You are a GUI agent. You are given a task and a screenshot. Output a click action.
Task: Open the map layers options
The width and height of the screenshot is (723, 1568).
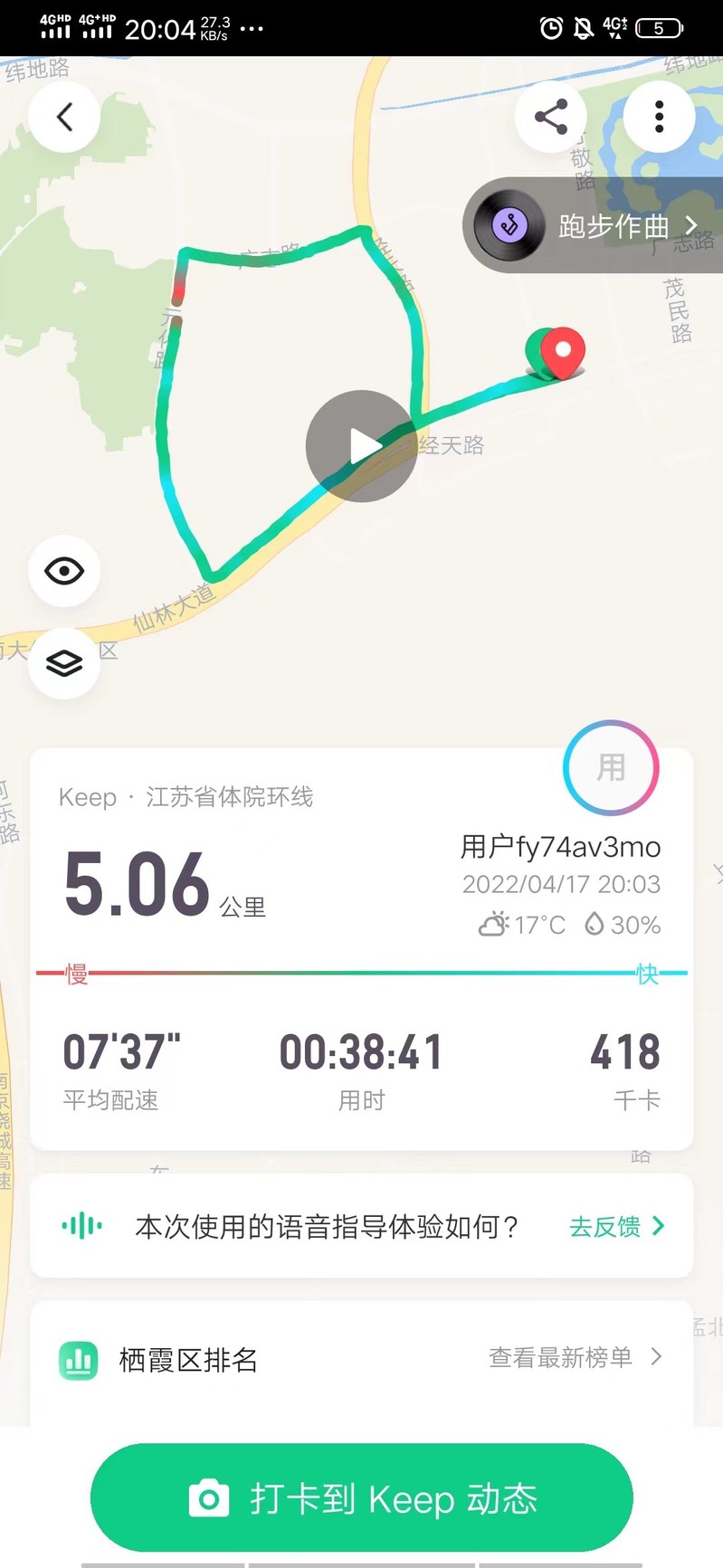tap(64, 663)
